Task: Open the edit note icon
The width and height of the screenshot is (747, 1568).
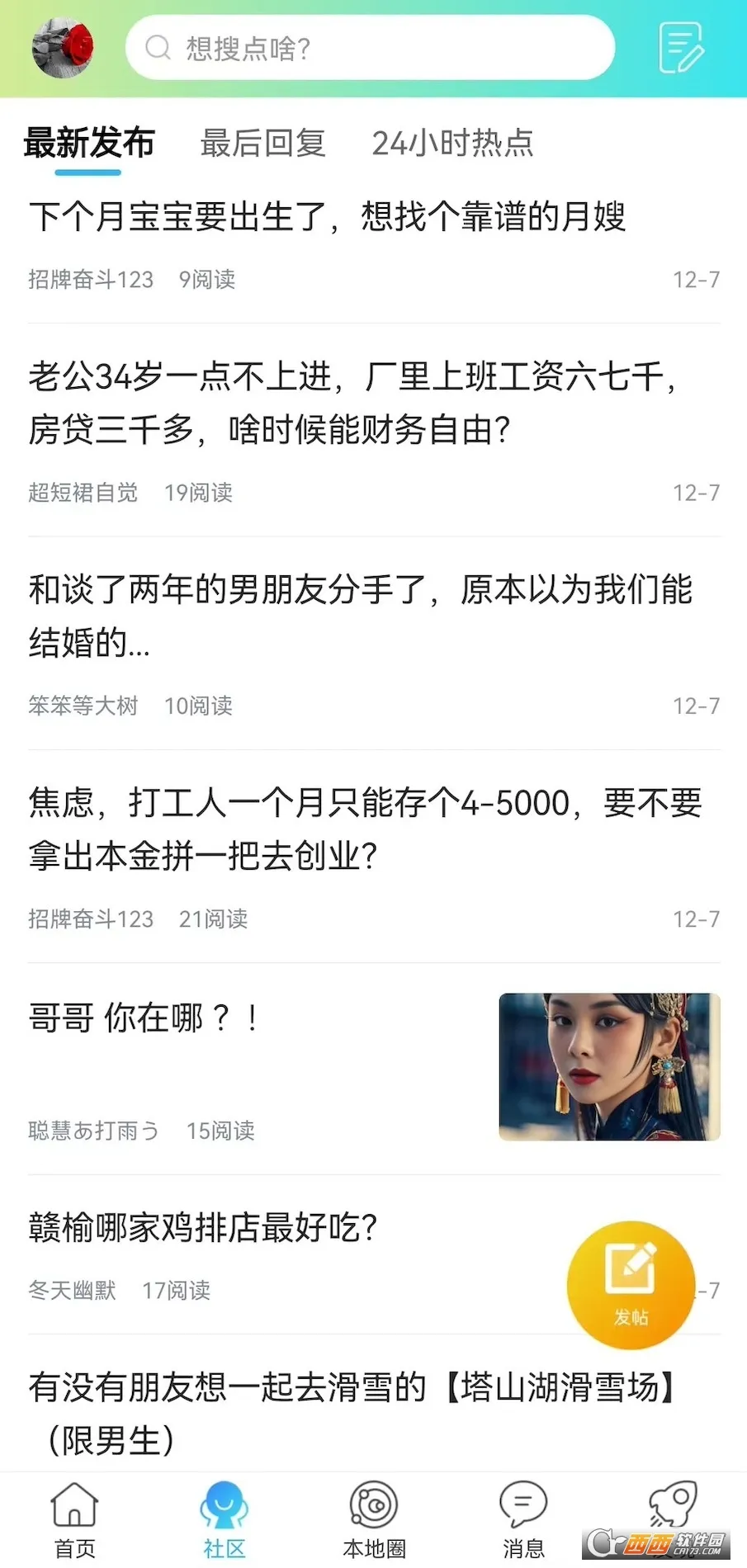Action: 681,48
